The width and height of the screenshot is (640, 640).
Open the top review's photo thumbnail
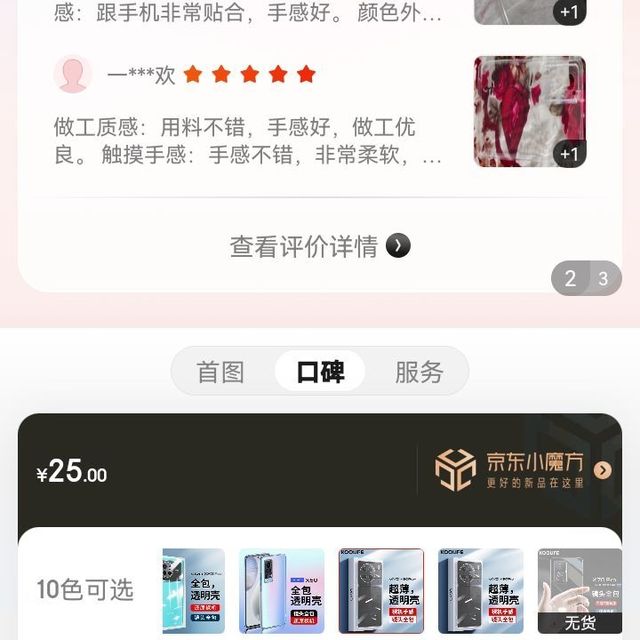click(x=529, y=10)
